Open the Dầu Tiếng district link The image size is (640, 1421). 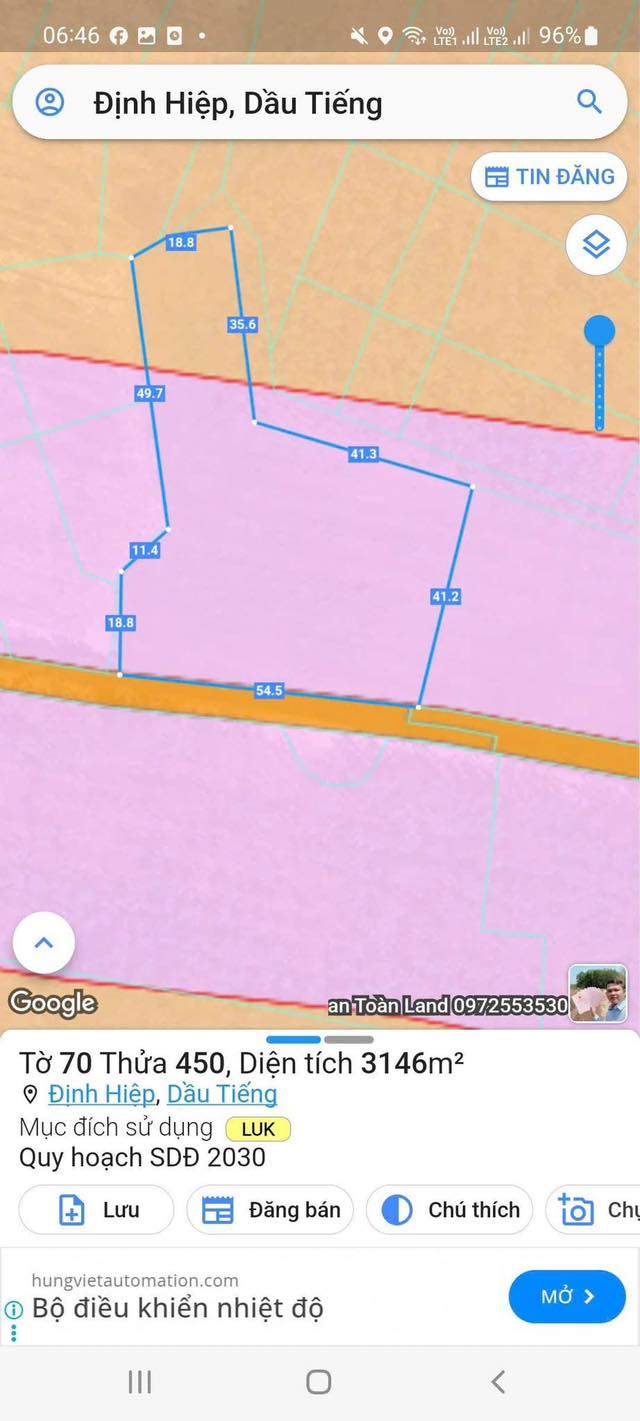click(222, 1094)
